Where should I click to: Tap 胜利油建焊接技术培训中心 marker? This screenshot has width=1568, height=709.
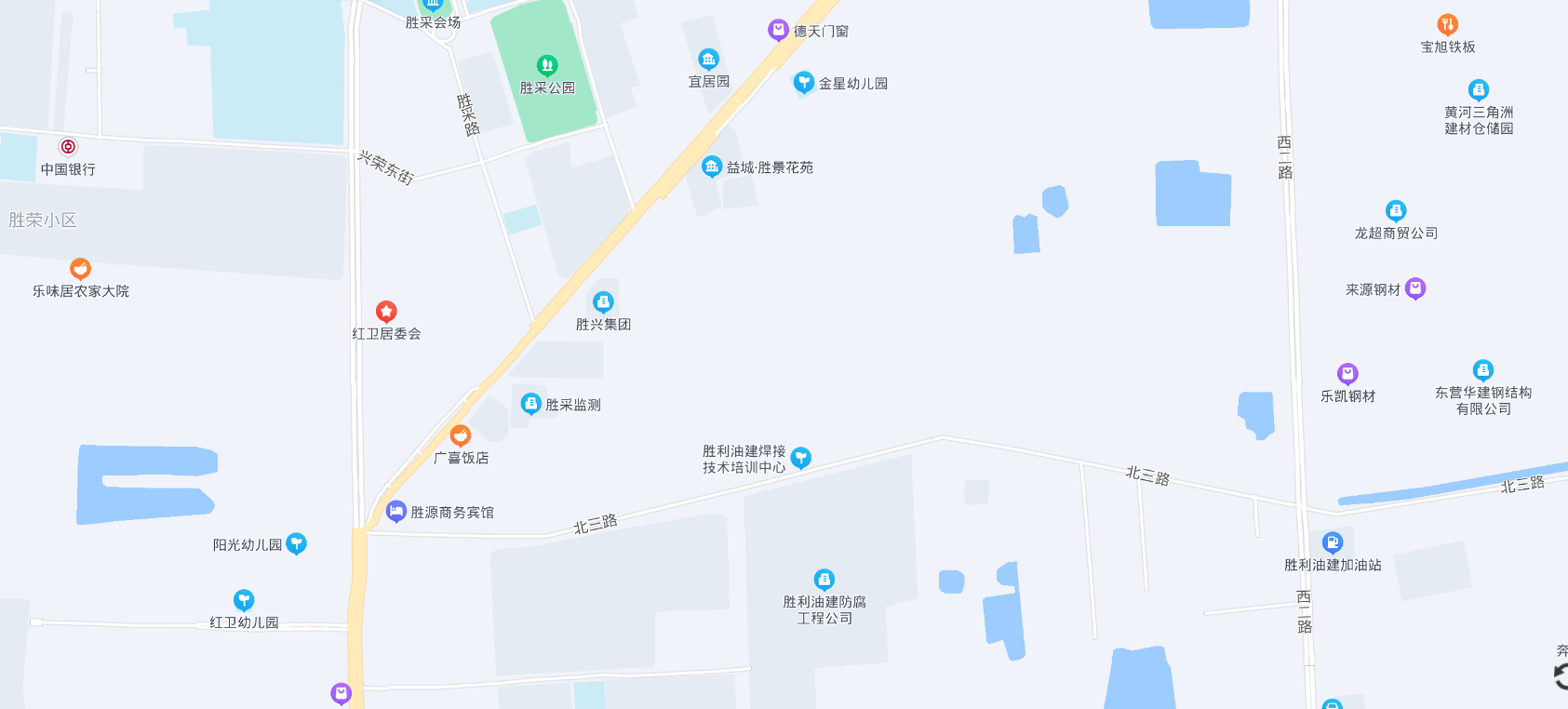click(x=800, y=458)
